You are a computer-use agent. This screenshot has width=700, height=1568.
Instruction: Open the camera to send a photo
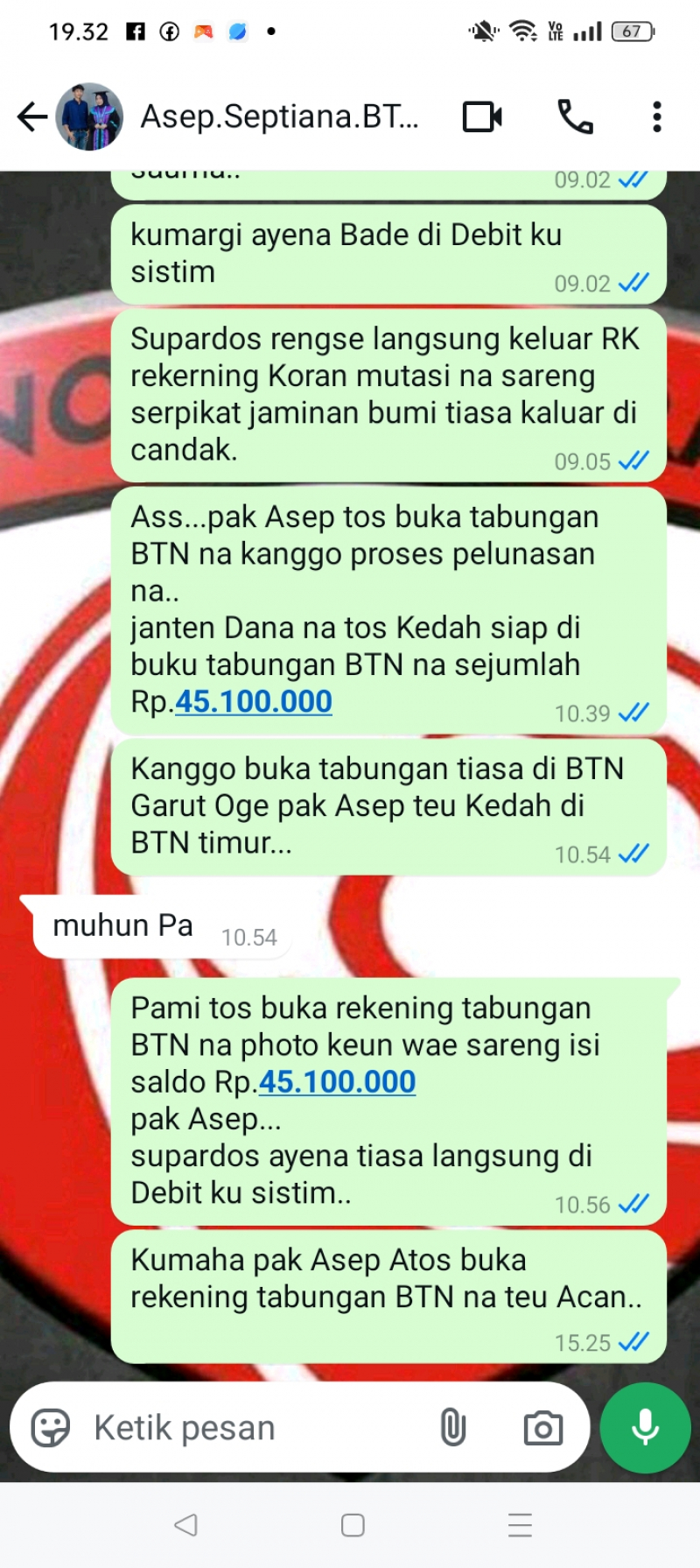[x=543, y=1428]
